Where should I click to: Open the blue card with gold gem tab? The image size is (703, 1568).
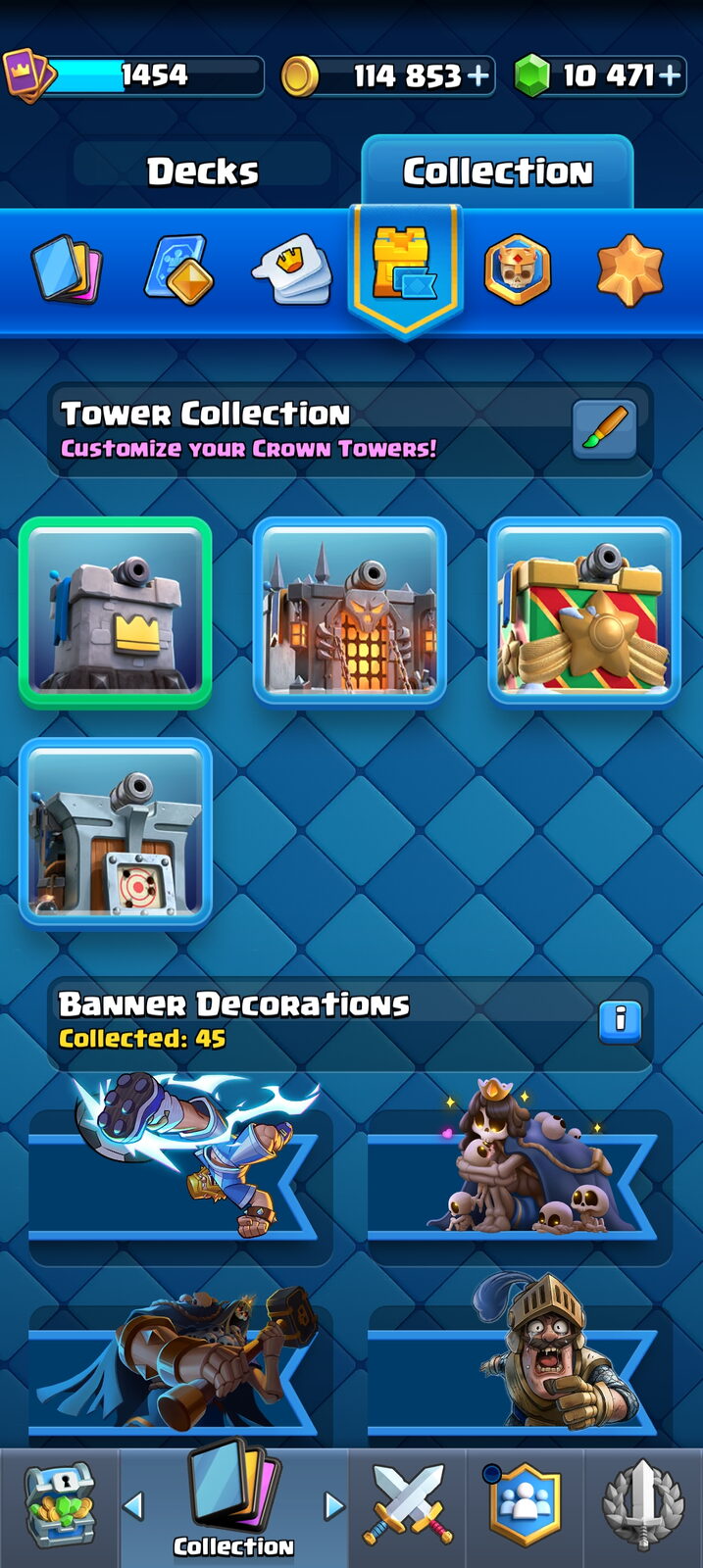[x=178, y=269]
